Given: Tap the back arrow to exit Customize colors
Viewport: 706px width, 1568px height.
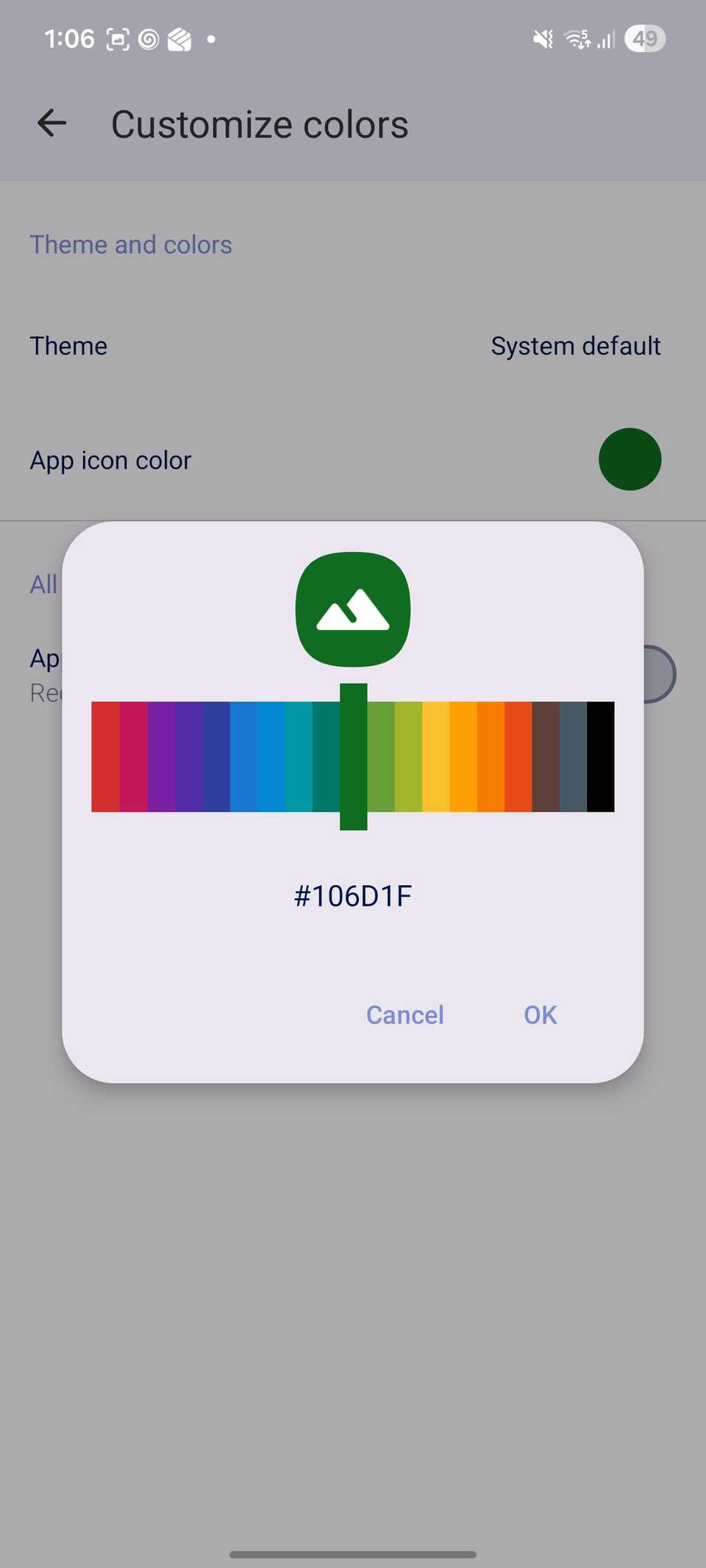Looking at the screenshot, I should 51,123.
